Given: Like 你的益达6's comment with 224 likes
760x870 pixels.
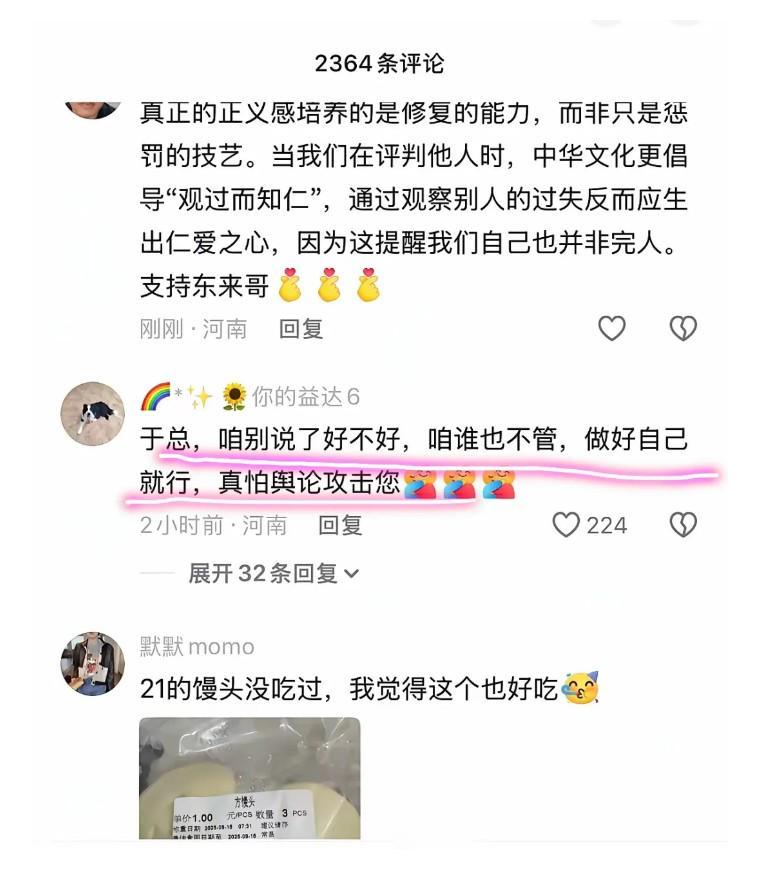Looking at the screenshot, I should pyautogui.click(x=567, y=525).
